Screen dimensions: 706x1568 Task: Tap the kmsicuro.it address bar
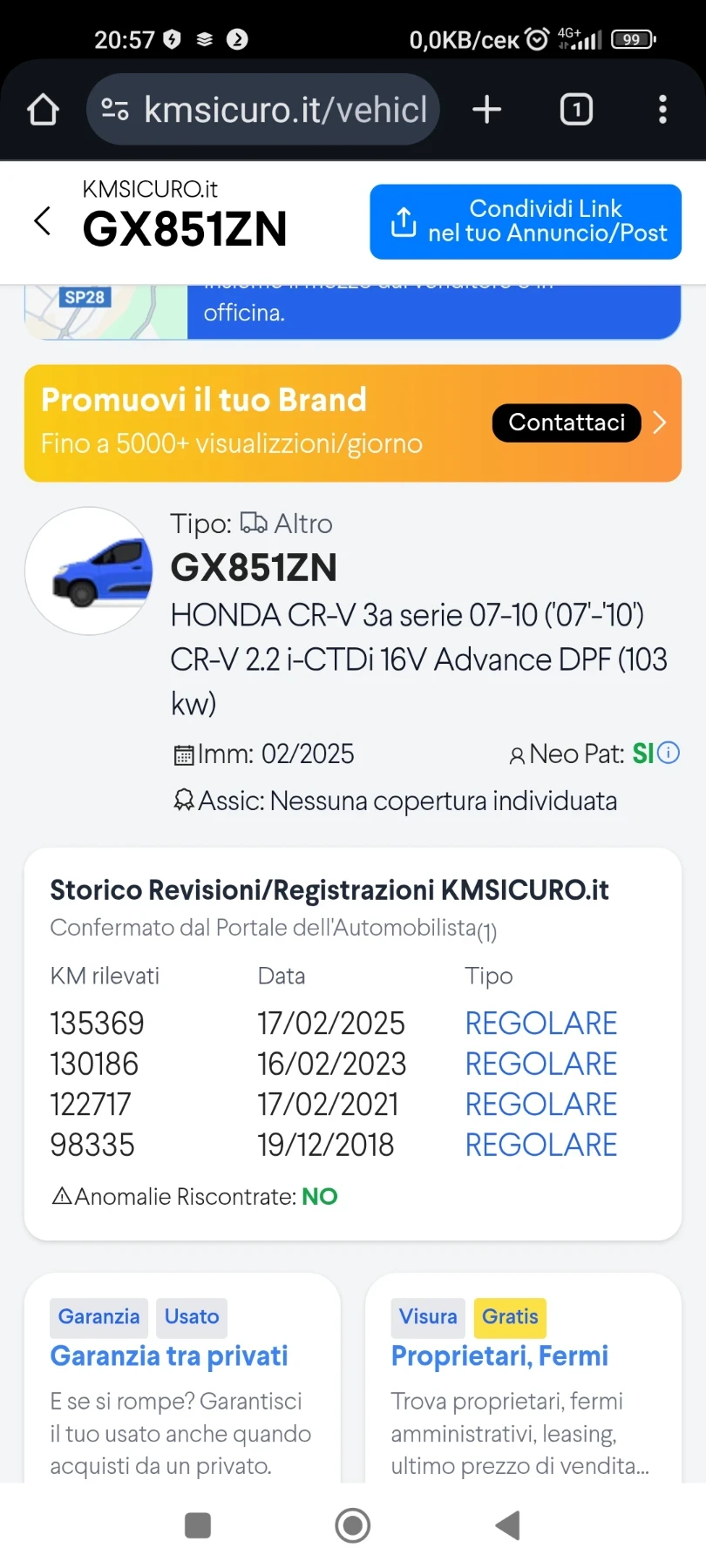263,110
